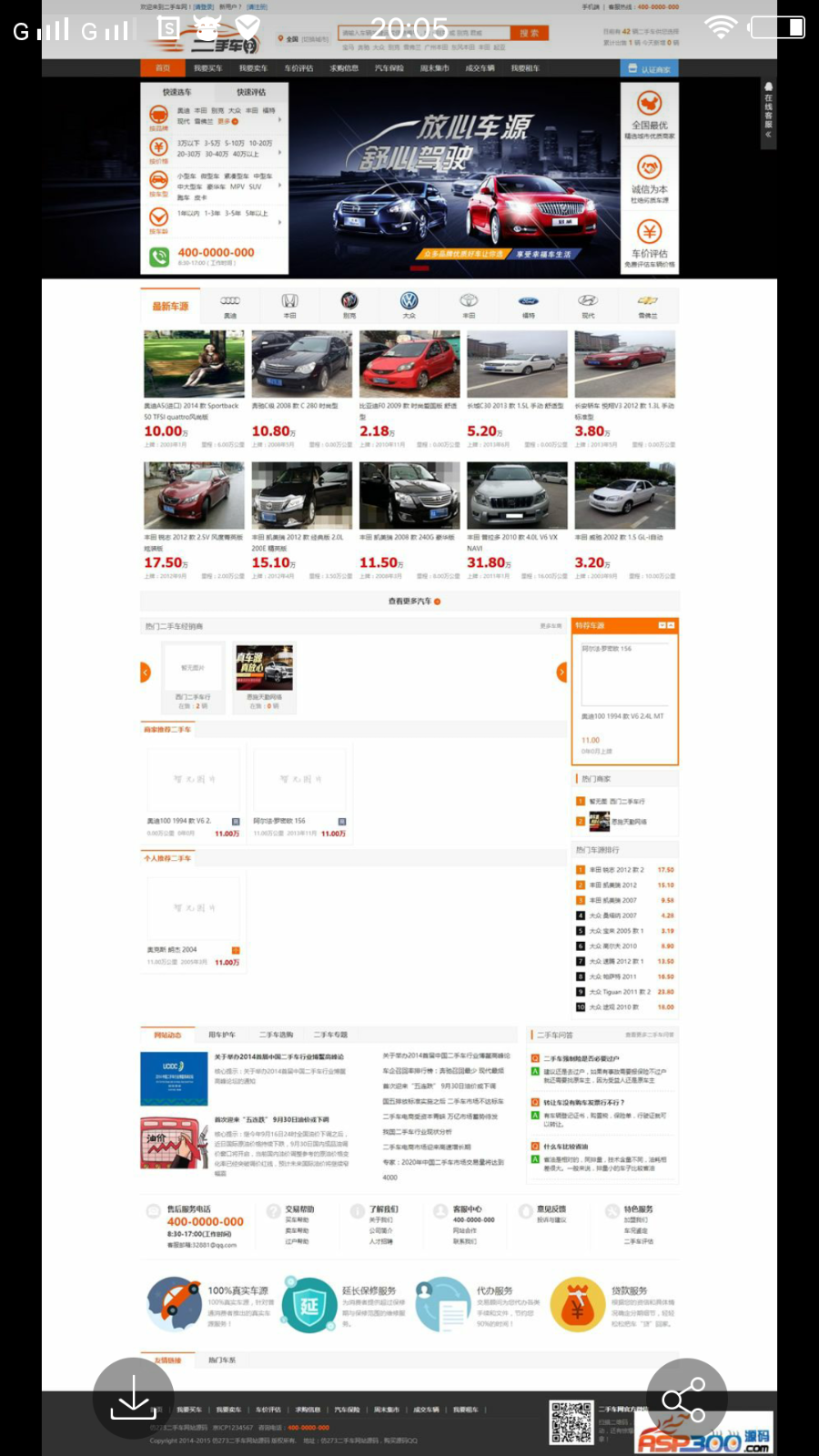Share the displayed image
This screenshot has width=819, height=1456.
[686, 1399]
